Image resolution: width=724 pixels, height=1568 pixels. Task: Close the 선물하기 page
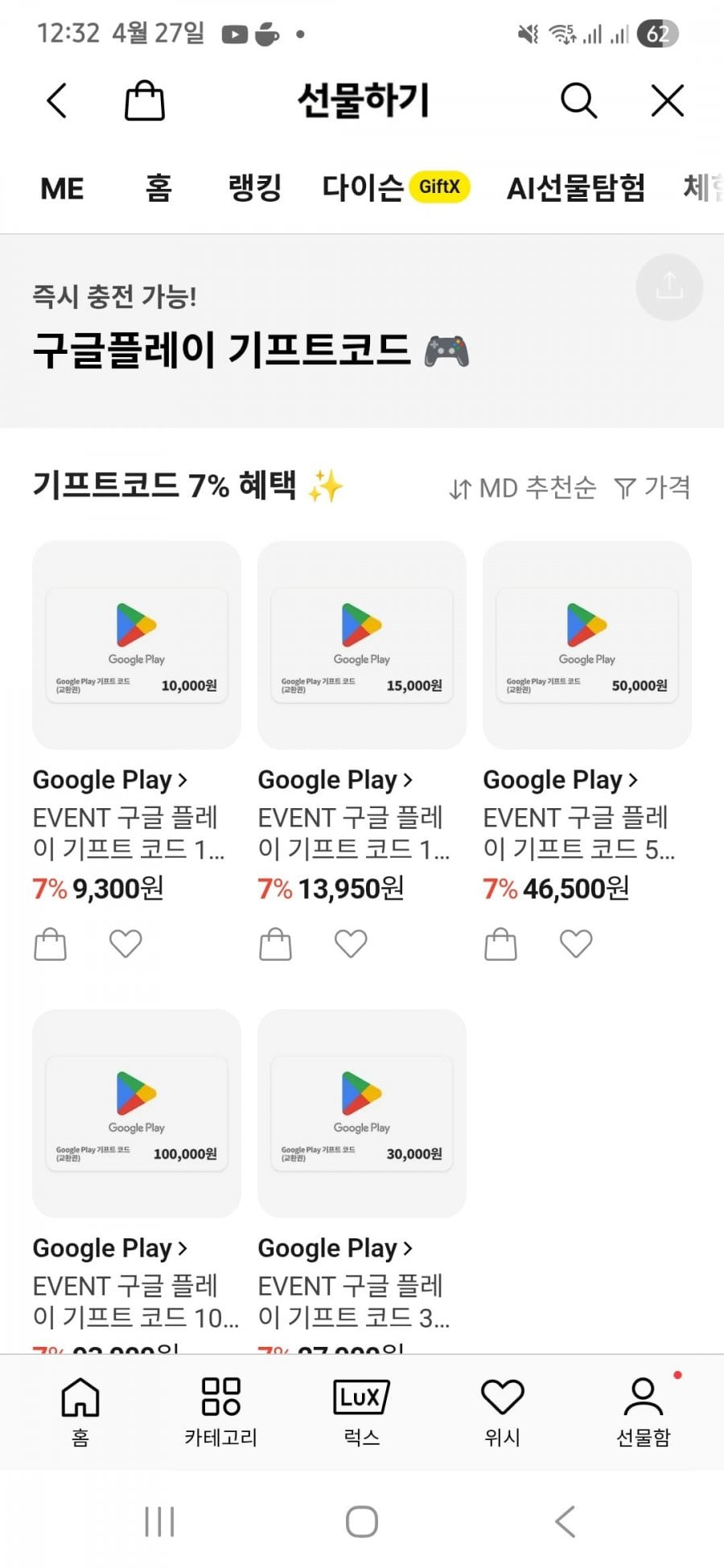(667, 101)
